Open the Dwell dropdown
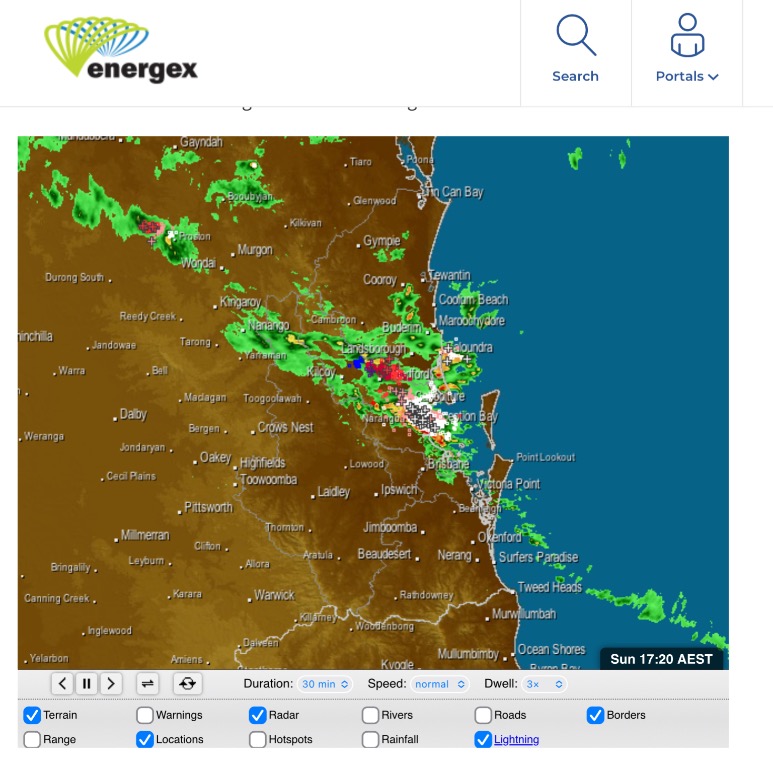Image resolution: width=773 pixels, height=767 pixels. coord(545,684)
